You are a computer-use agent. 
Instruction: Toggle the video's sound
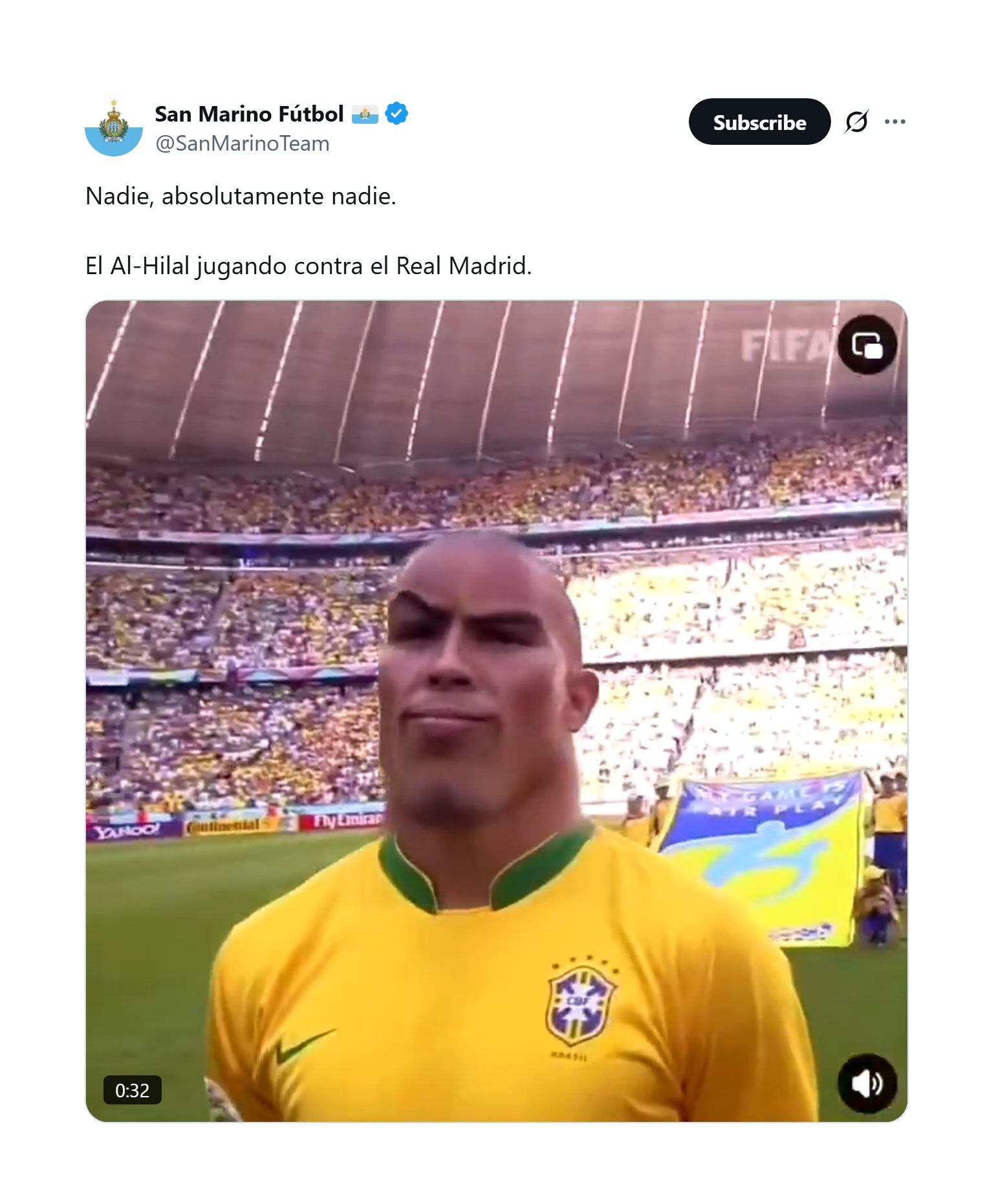867,1083
